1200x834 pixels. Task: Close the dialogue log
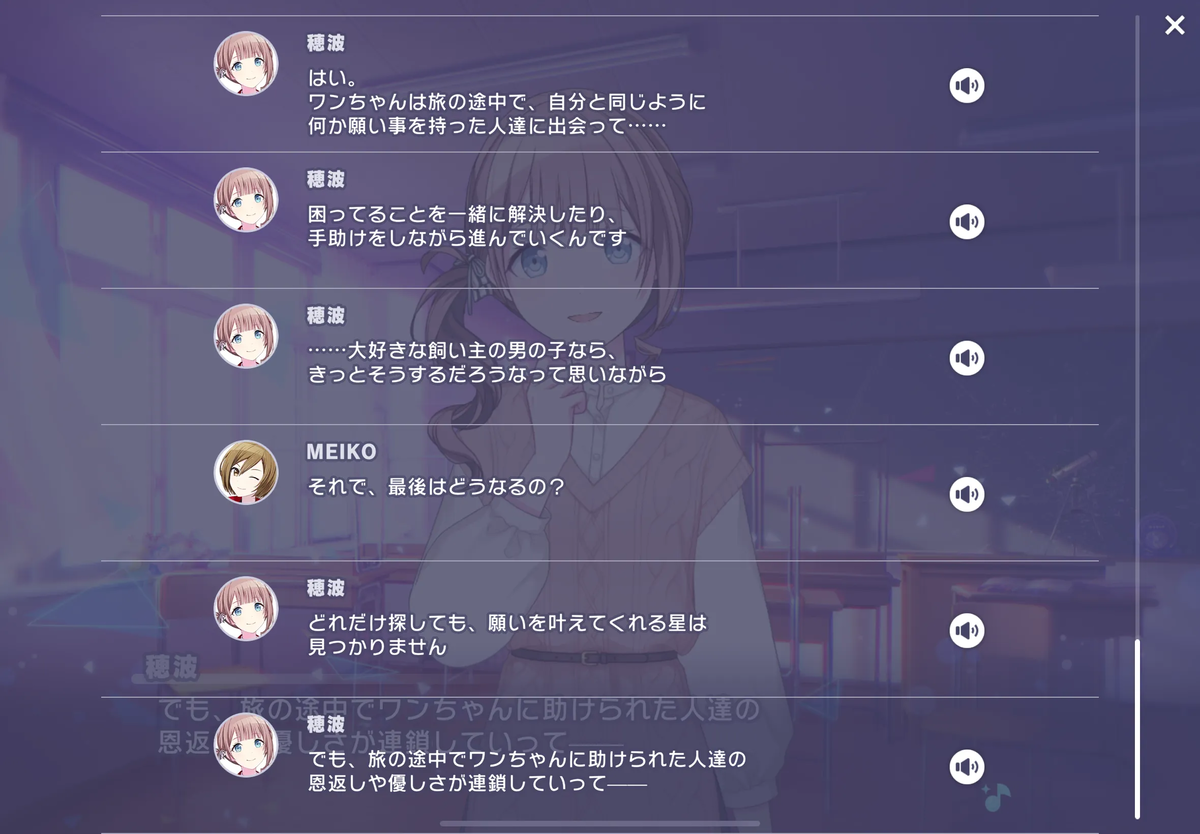coord(1174,26)
